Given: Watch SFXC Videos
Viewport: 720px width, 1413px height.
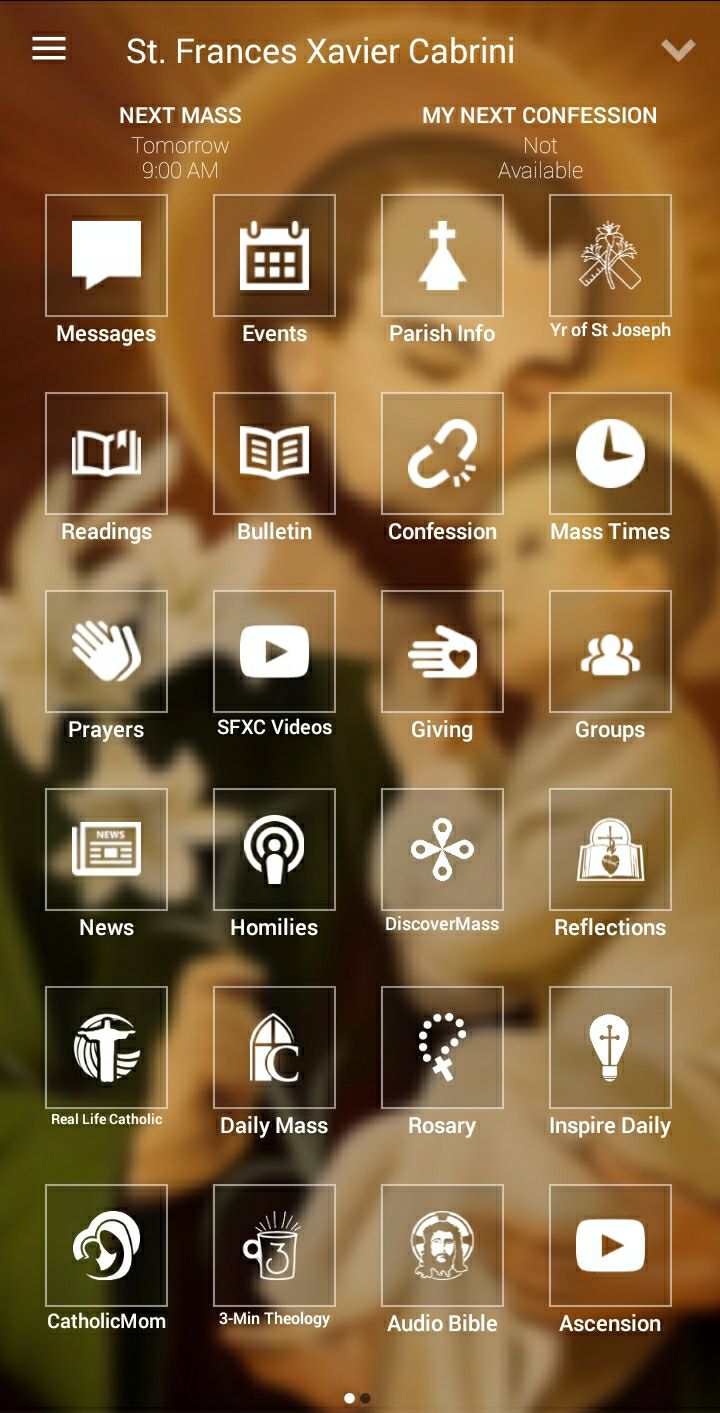Looking at the screenshot, I should (x=274, y=651).
